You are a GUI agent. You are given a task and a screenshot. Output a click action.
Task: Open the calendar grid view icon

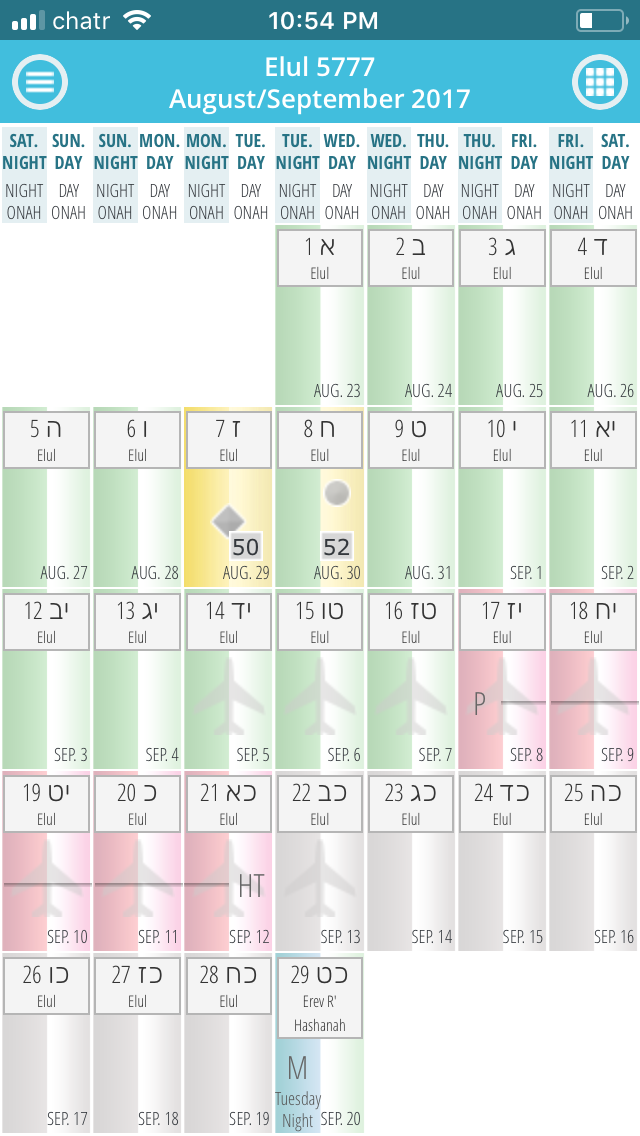click(x=599, y=82)
